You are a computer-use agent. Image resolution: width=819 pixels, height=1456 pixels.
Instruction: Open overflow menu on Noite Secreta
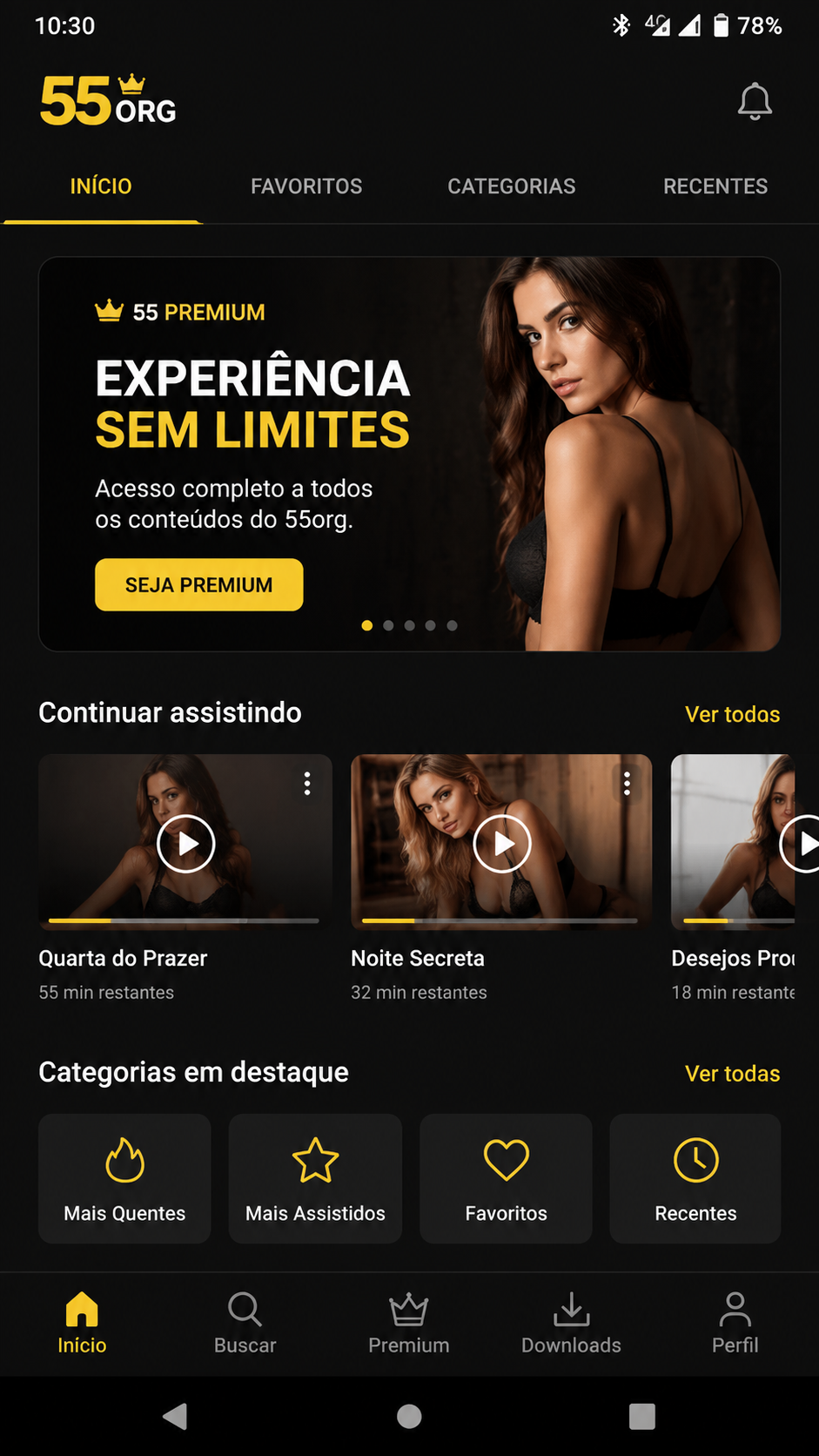click(x=627, y=784)
